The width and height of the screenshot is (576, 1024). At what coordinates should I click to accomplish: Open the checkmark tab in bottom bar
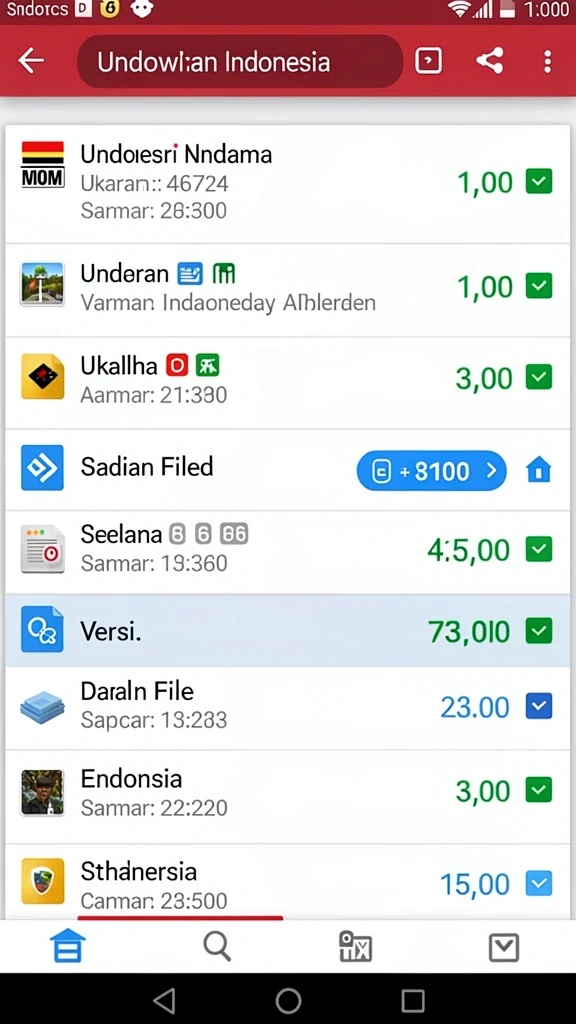504,947
